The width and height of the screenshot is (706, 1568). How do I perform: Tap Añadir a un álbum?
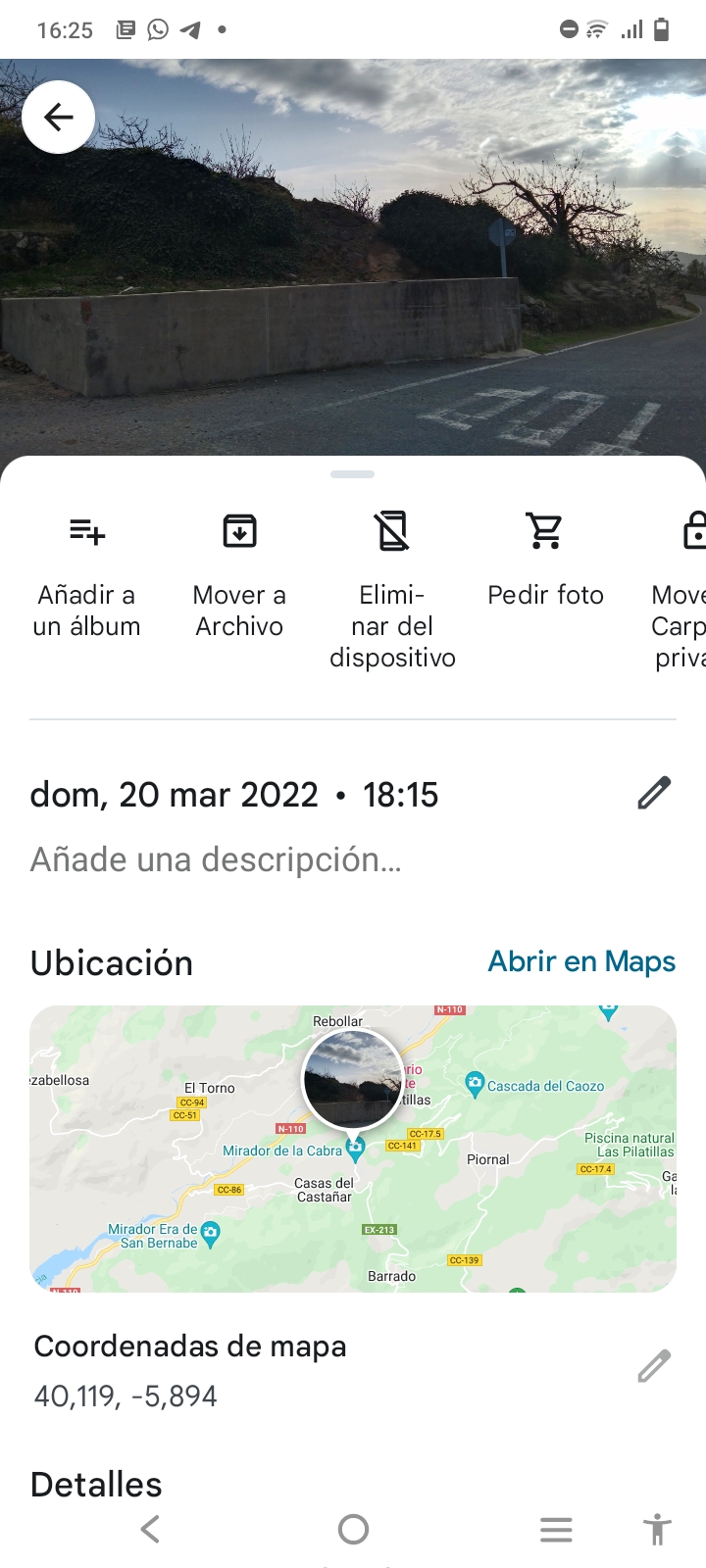(x=87, y=575)
